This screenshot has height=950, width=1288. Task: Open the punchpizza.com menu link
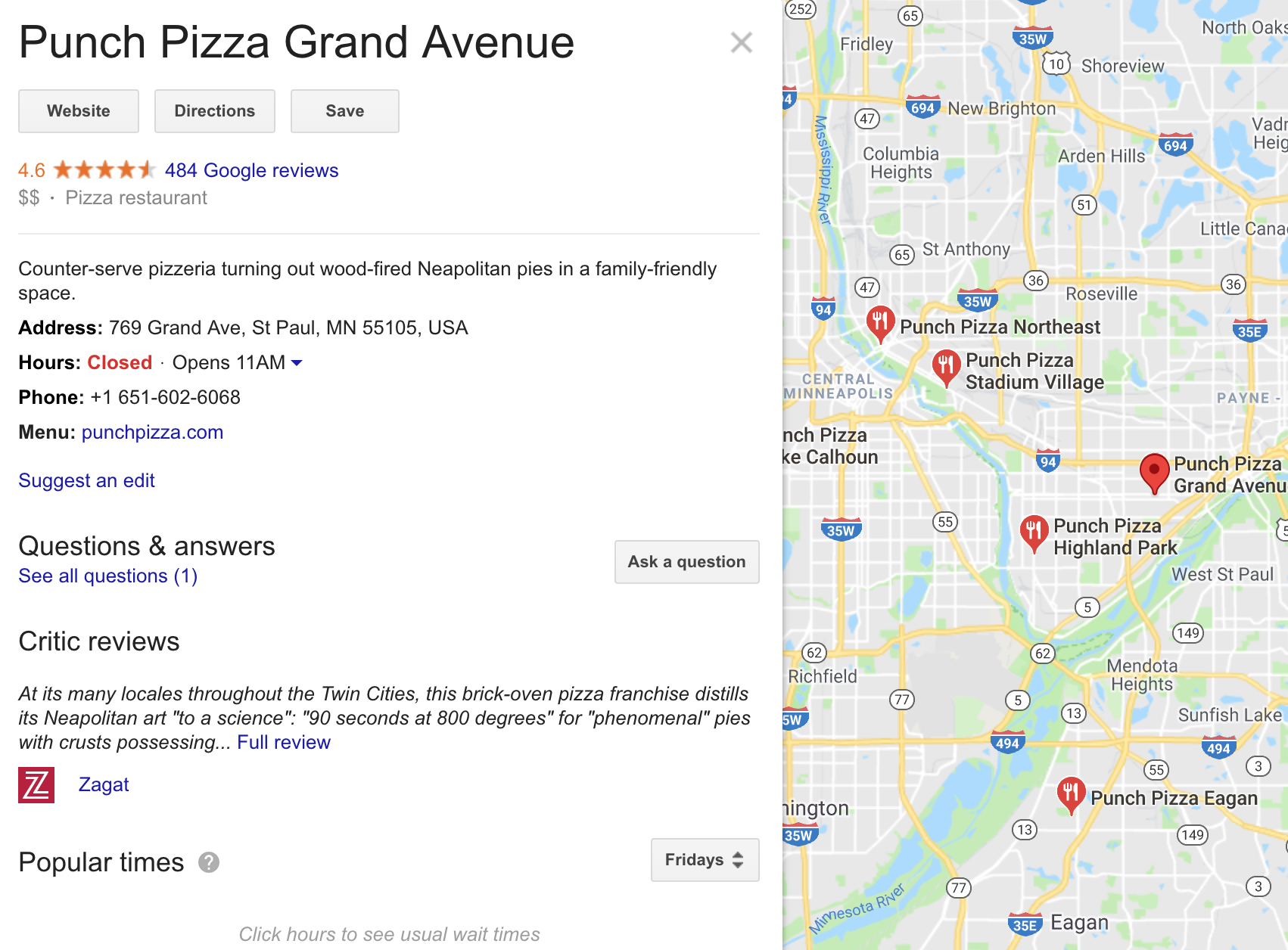(152, 433)
